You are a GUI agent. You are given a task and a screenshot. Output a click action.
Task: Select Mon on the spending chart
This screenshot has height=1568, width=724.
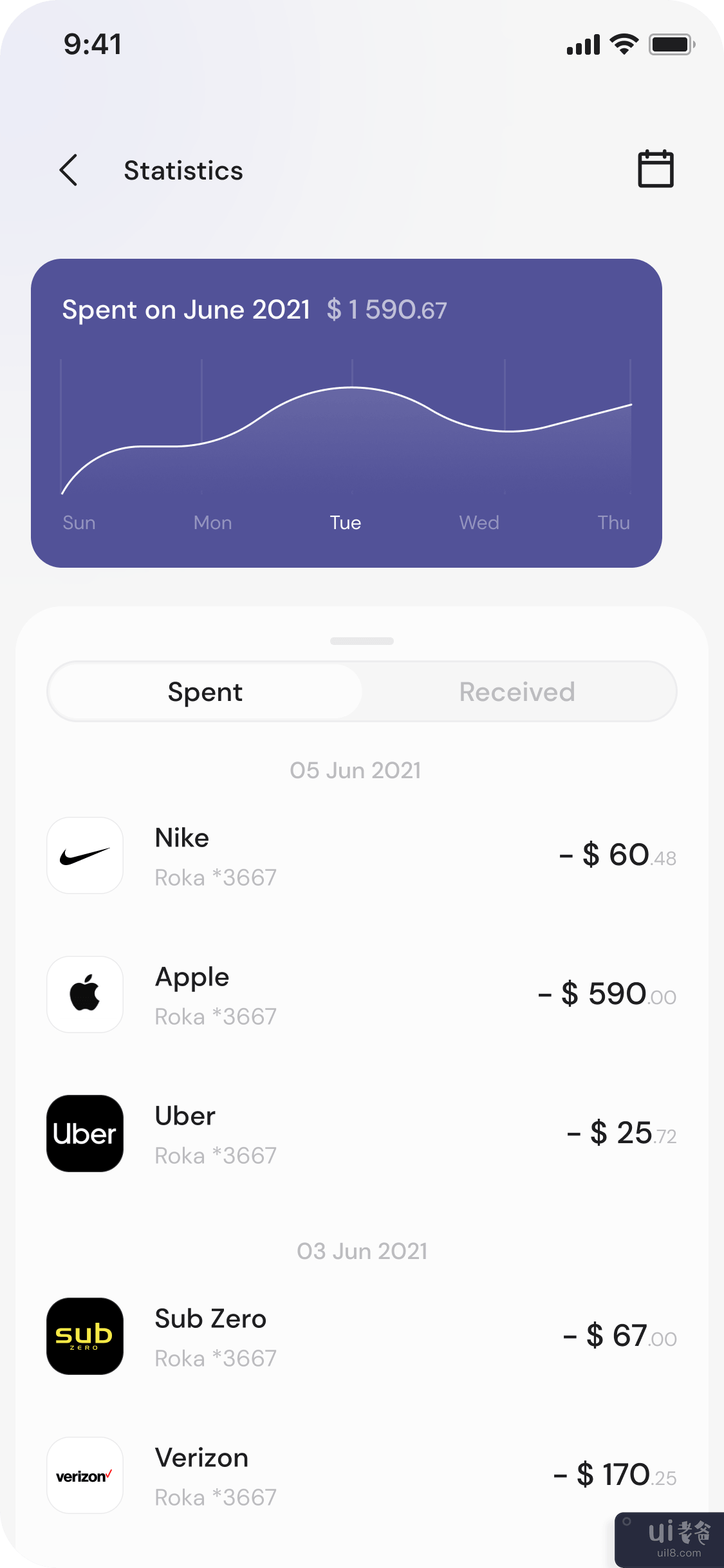[x=212, y=523]
